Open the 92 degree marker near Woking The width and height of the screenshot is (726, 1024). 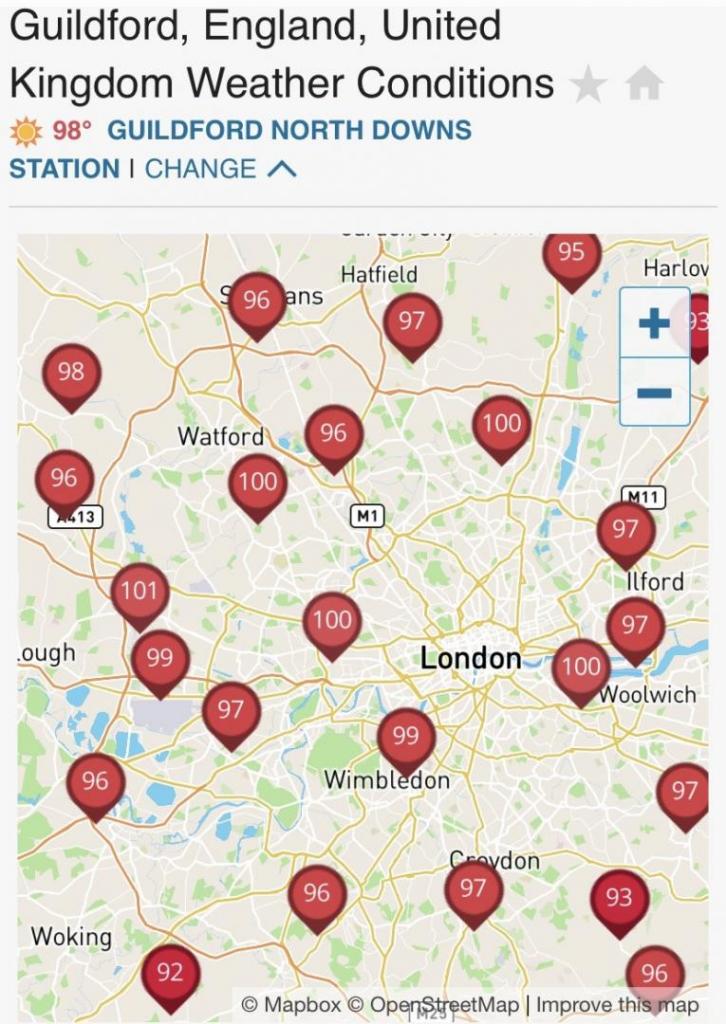point(170,973)
